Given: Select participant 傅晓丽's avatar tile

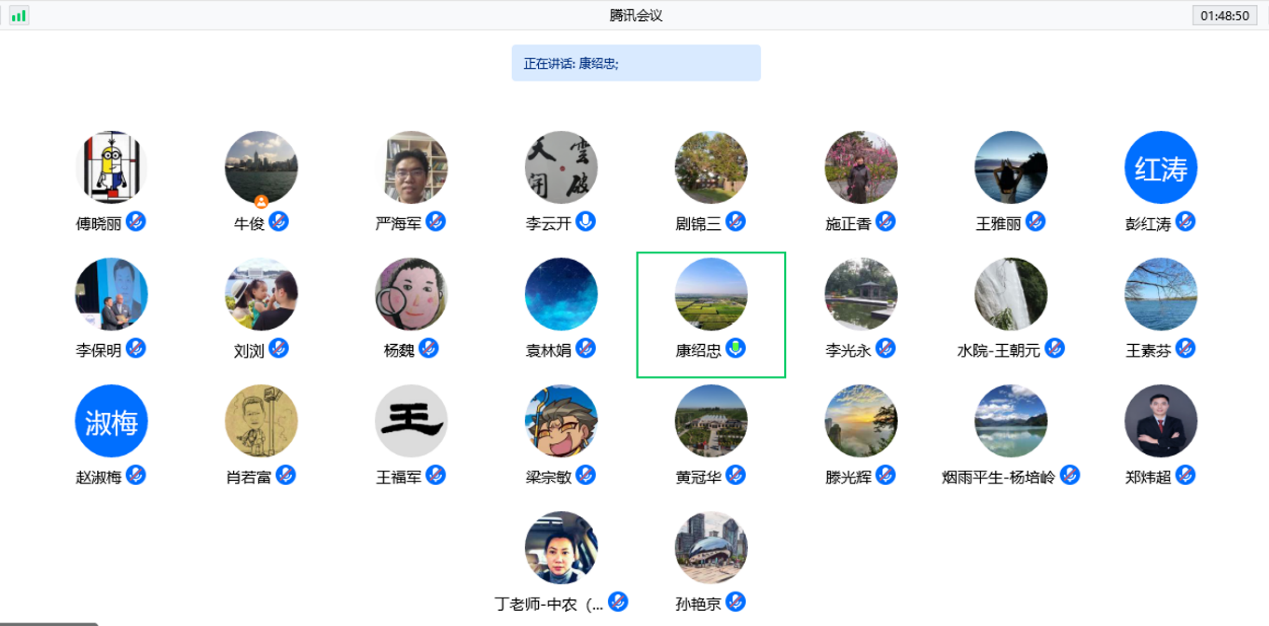Looking at the screenshot, I should [111, 167].
